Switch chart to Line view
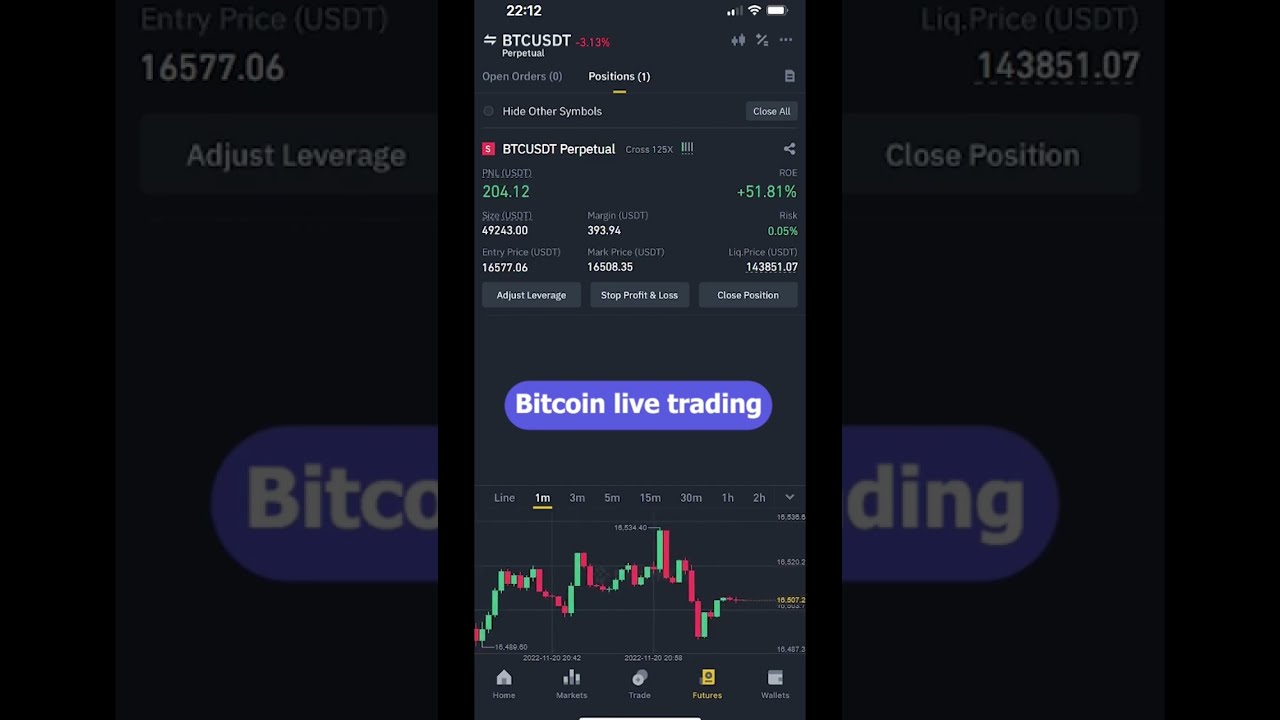The height and width of the screenshot is (720, 1280). 504,498
